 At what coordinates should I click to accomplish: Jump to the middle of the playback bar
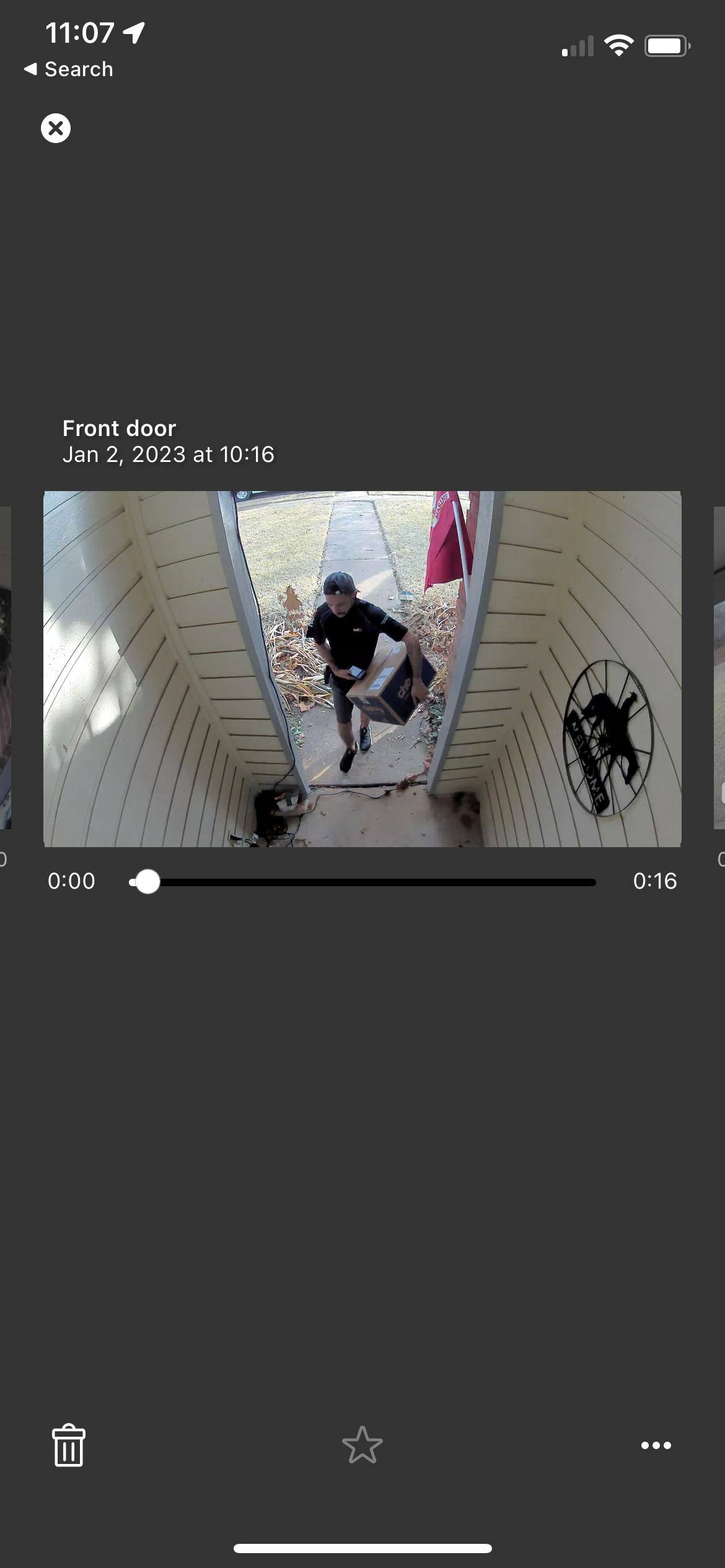[x=362, y=882]
